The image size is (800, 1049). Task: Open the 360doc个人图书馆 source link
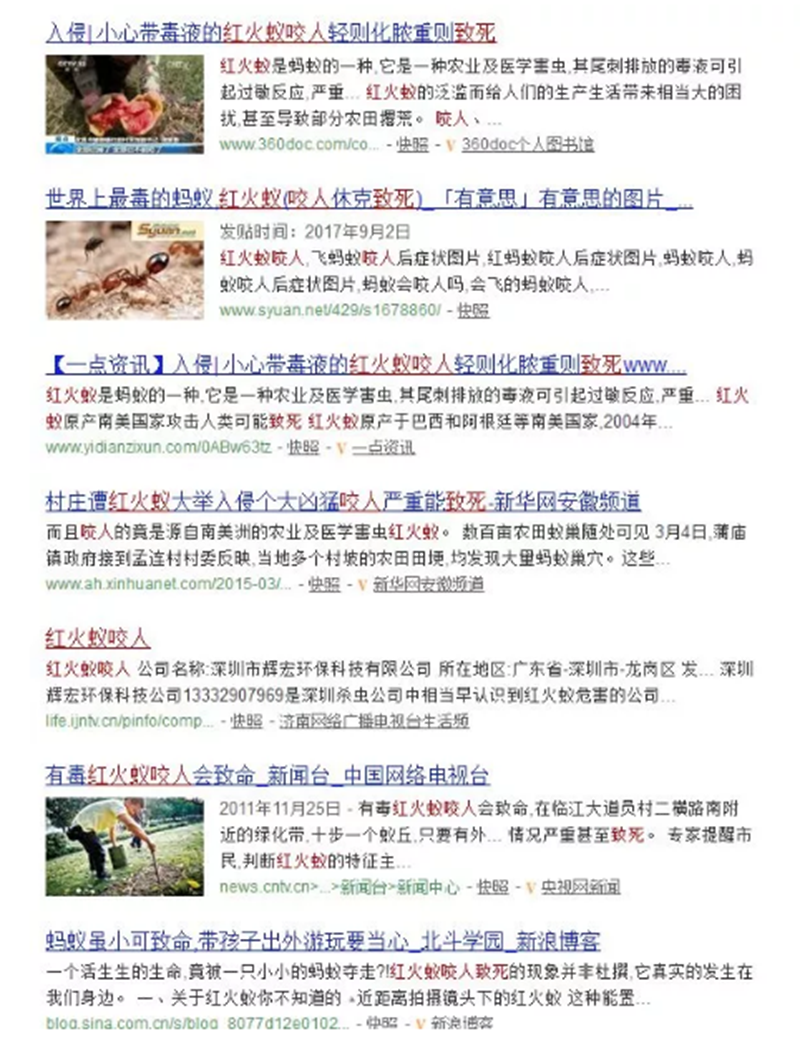click(x=527, y=145)
